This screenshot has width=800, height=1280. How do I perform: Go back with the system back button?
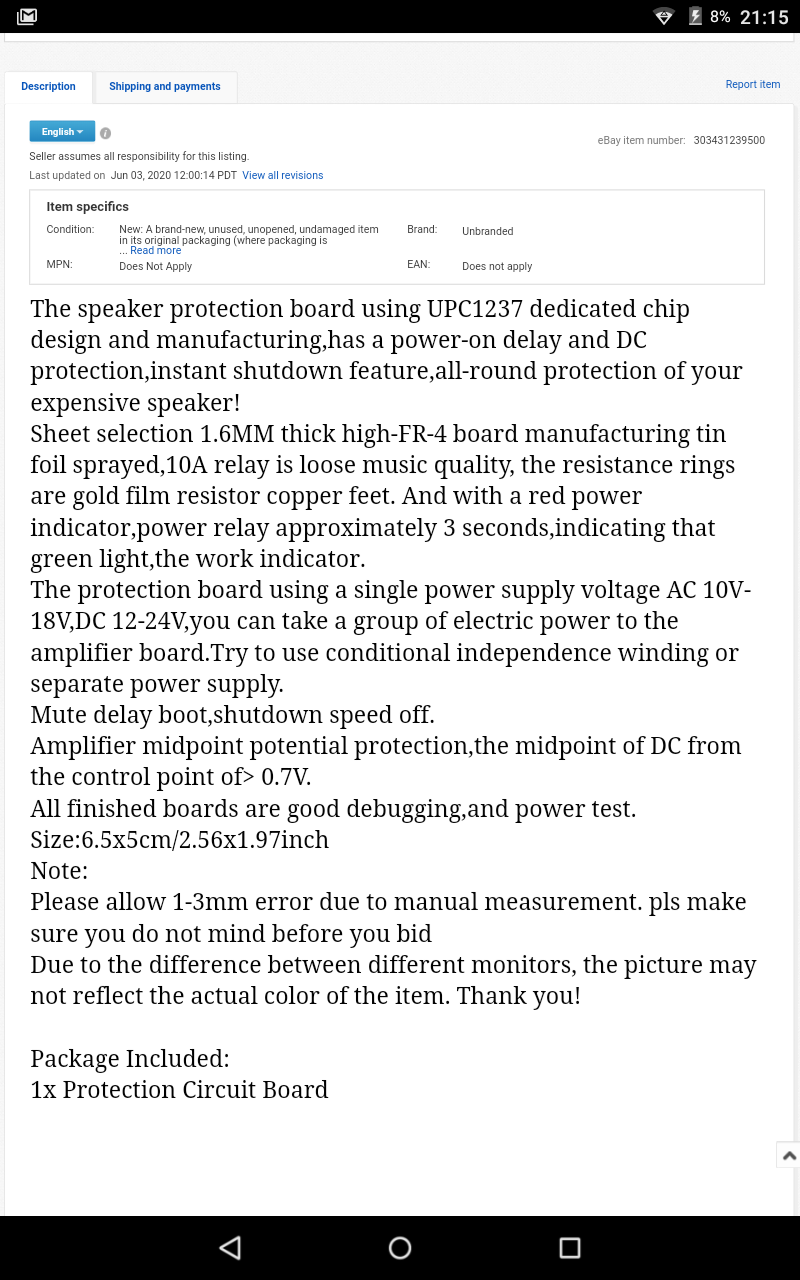230,1247
